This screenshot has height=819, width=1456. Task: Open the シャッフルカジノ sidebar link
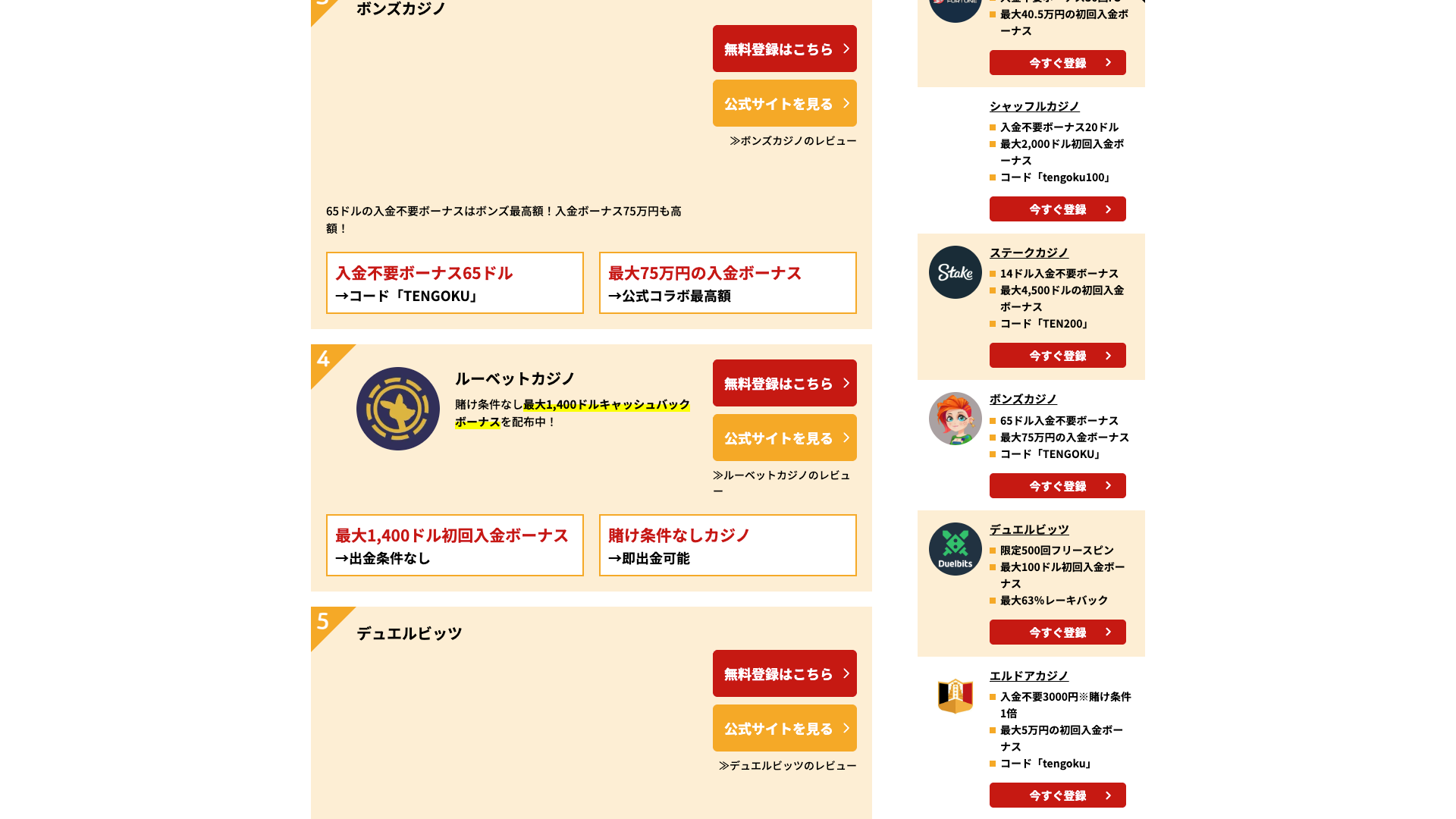point(1034,106)
